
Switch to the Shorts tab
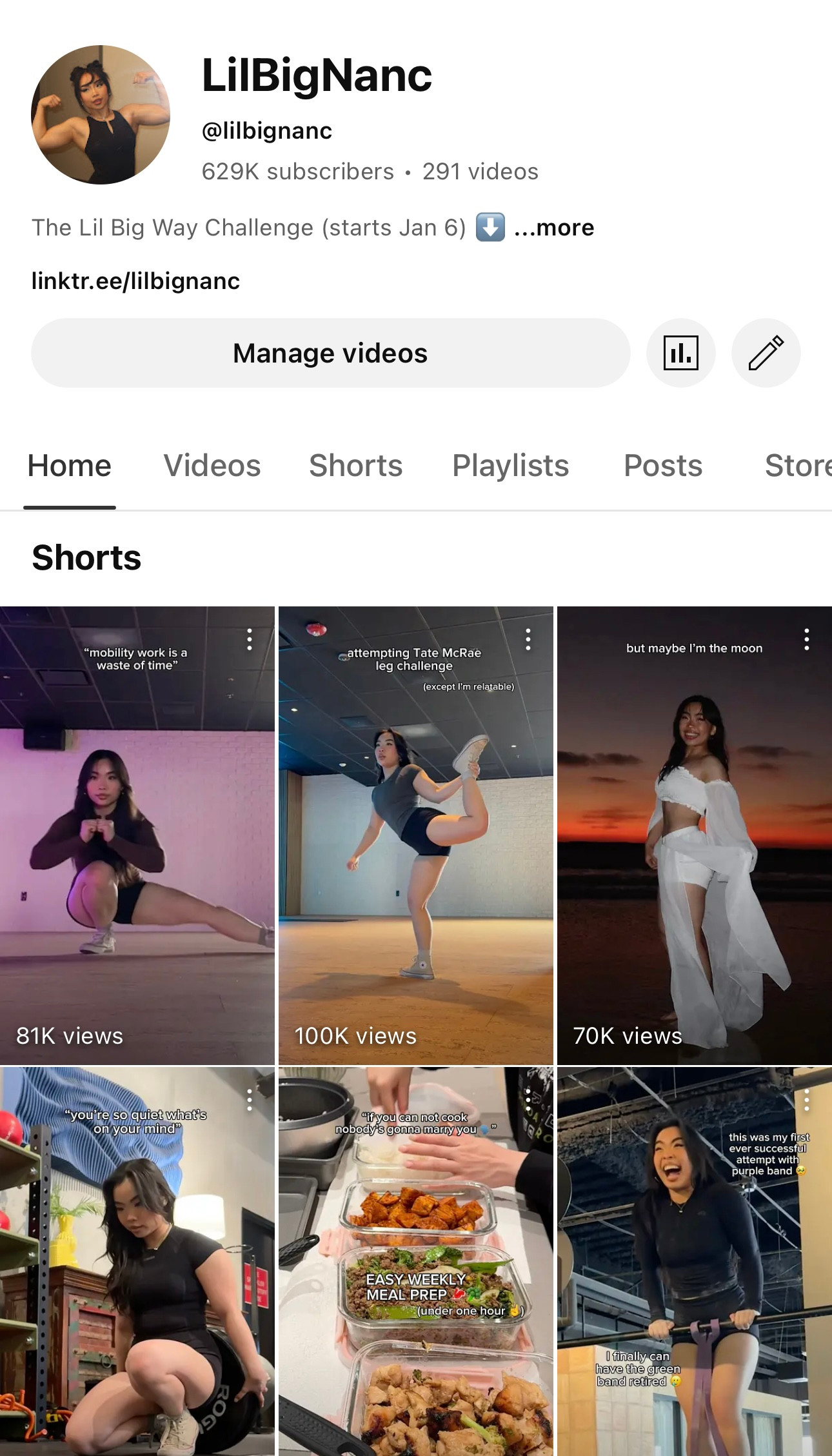[x=355, y=465]
